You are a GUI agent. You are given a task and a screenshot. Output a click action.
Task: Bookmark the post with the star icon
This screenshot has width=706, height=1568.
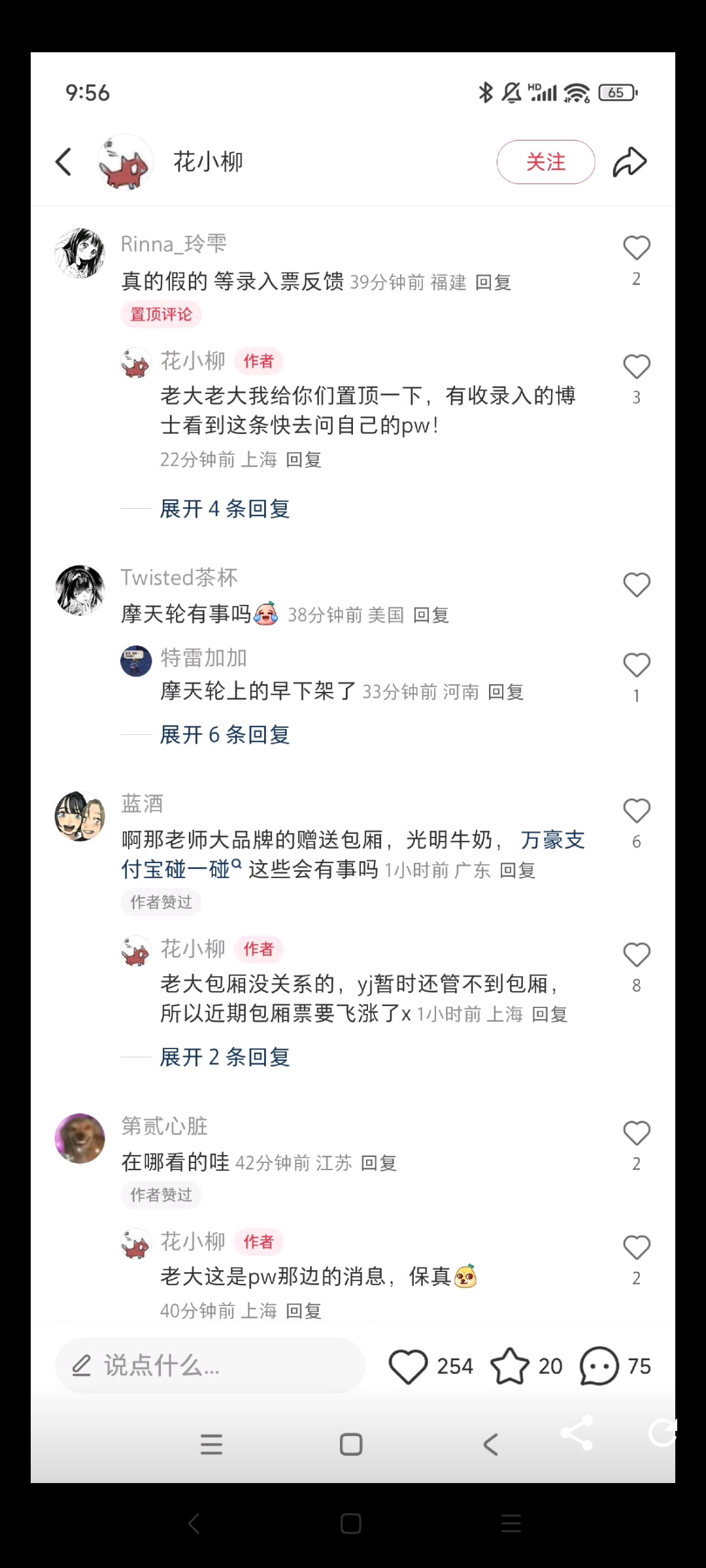click(x=510, y=1366)
